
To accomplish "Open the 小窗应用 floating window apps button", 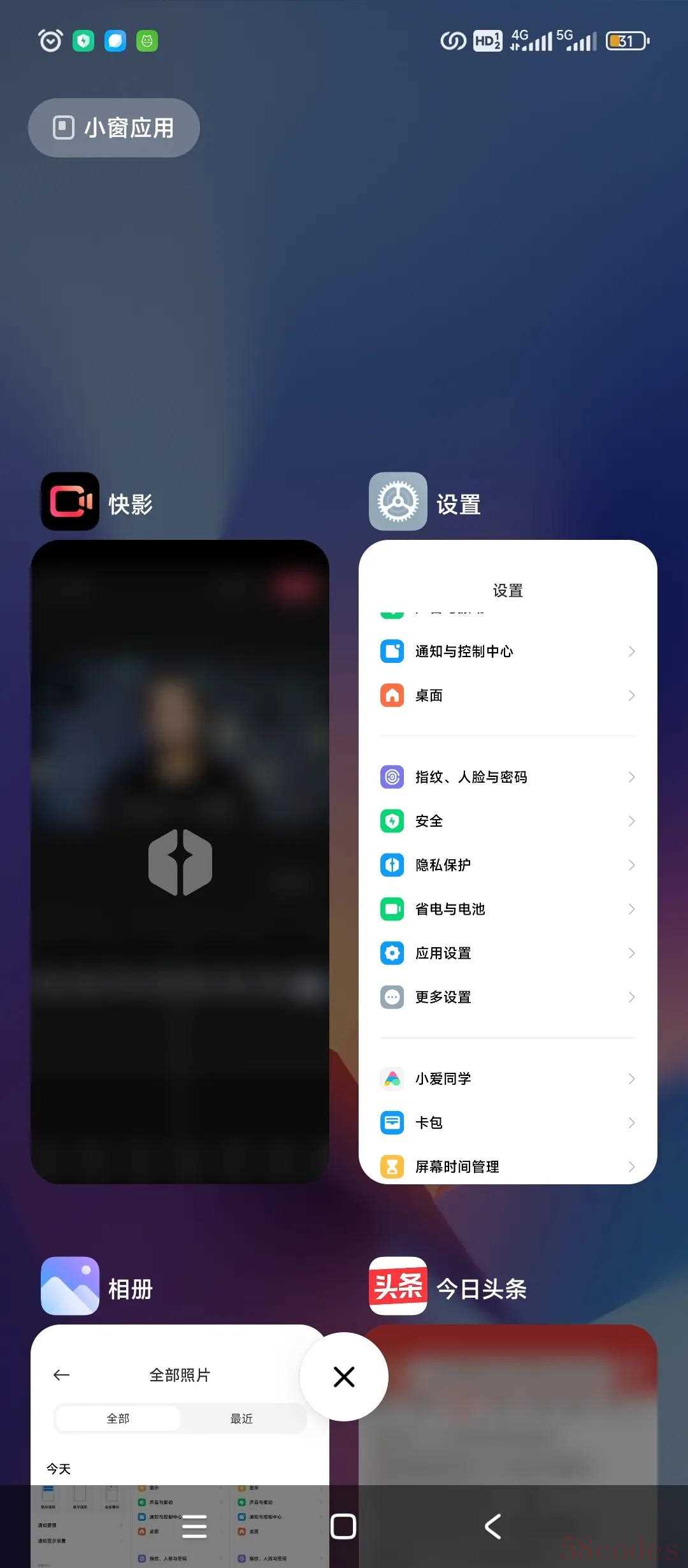I will click(x=114, y=127).
